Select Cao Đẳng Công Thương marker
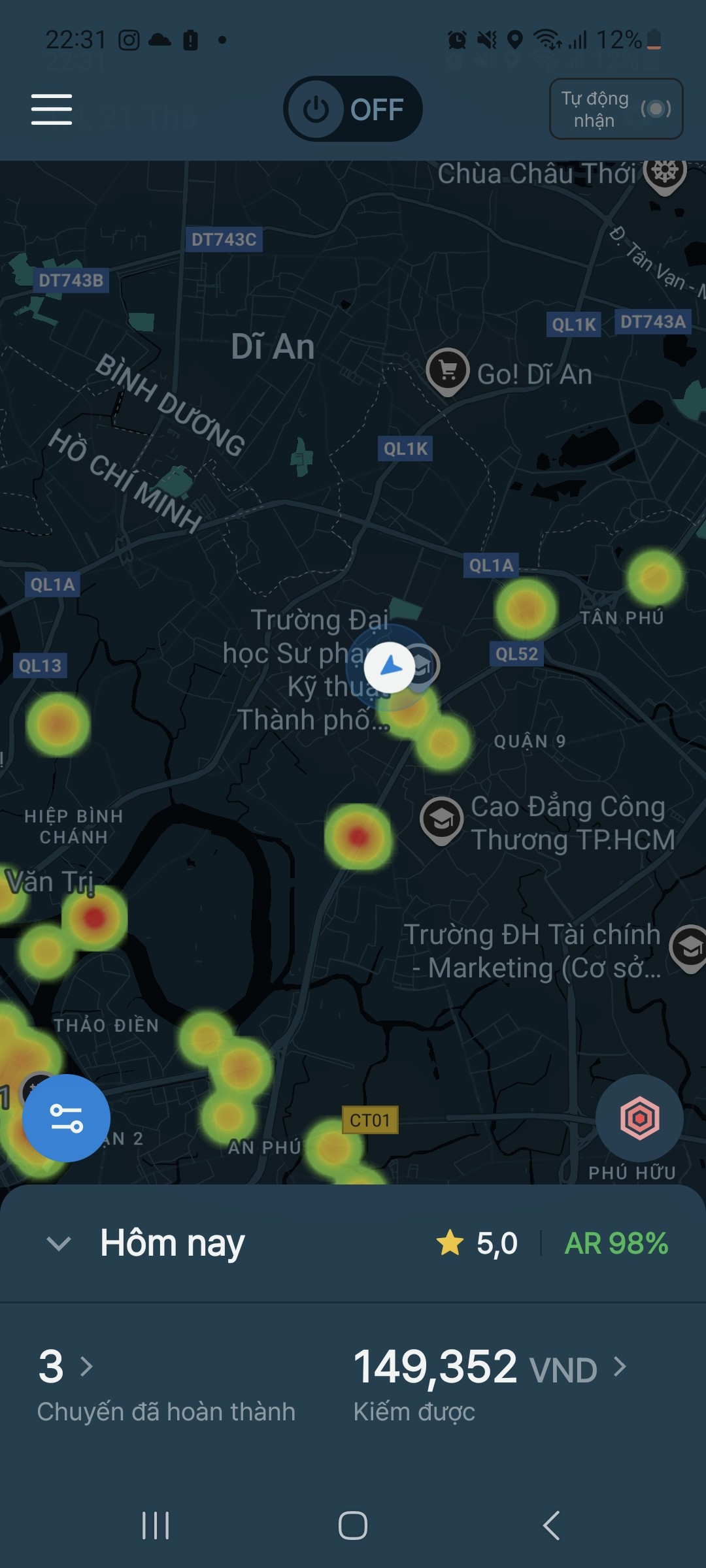706x1568 pixels. click(442, 821)
